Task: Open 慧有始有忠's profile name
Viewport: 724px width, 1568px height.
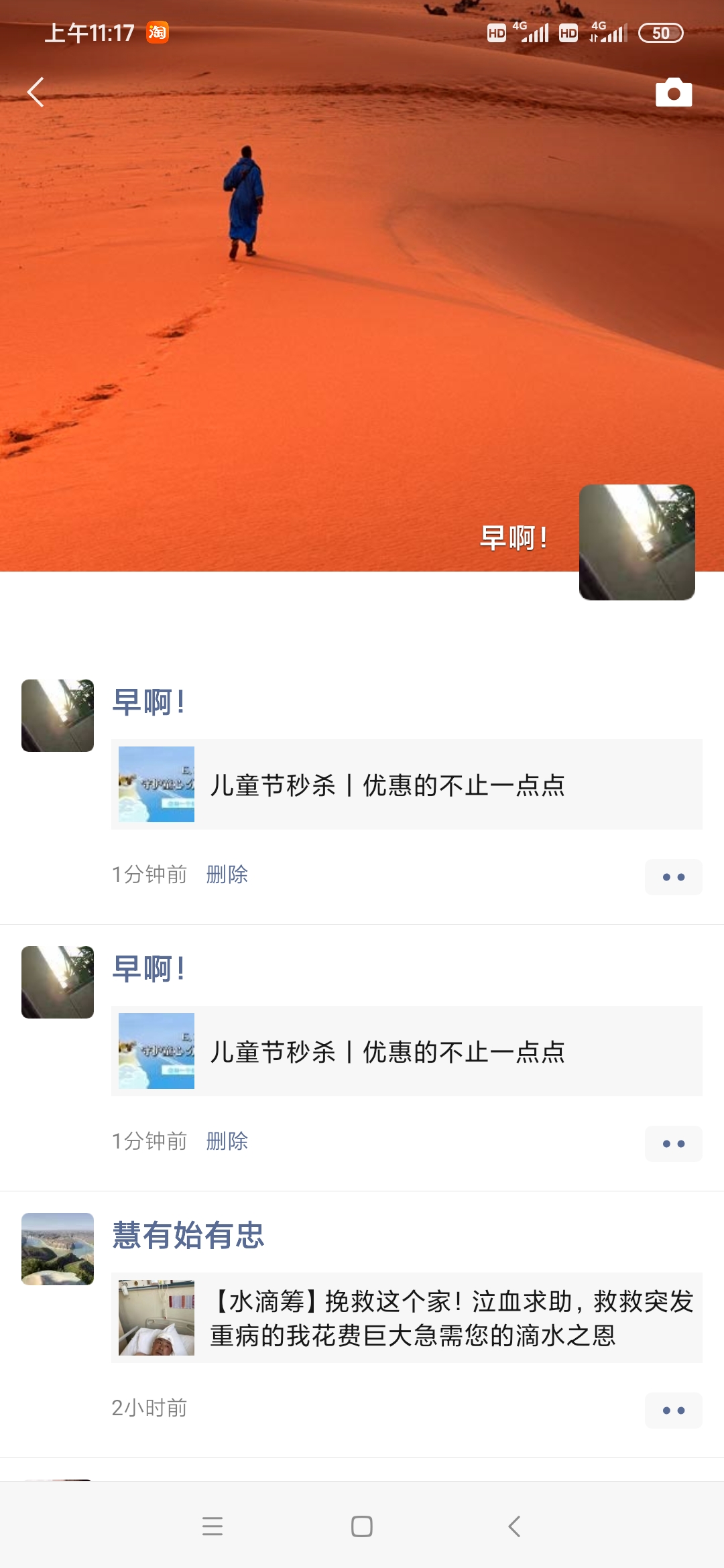Action: [x=188, y=1235]
